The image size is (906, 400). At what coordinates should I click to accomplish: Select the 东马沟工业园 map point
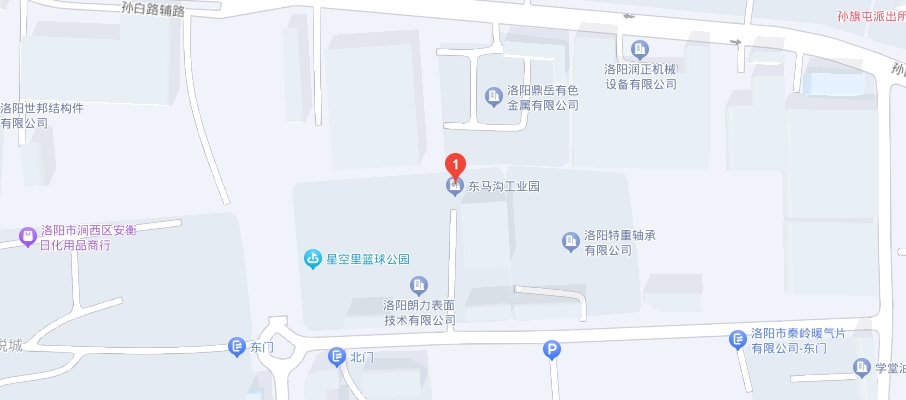pyautogui.click(x=455, y=187)
